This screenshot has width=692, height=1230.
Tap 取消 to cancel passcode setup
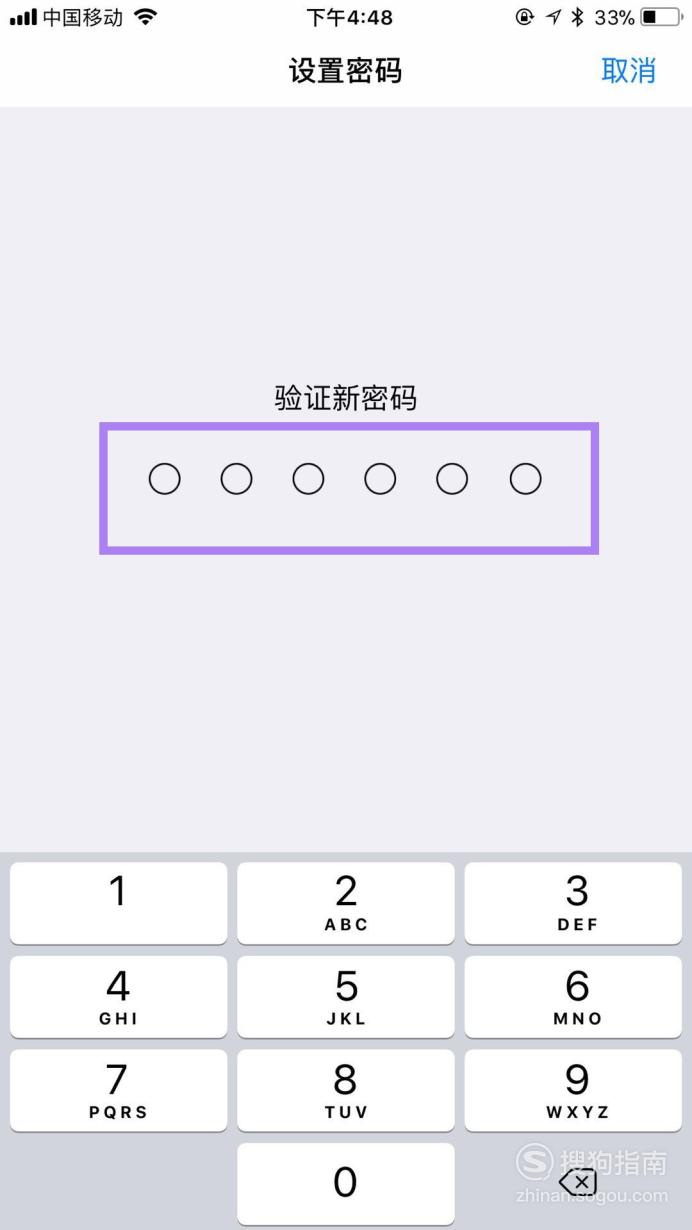tap(628, 71)
